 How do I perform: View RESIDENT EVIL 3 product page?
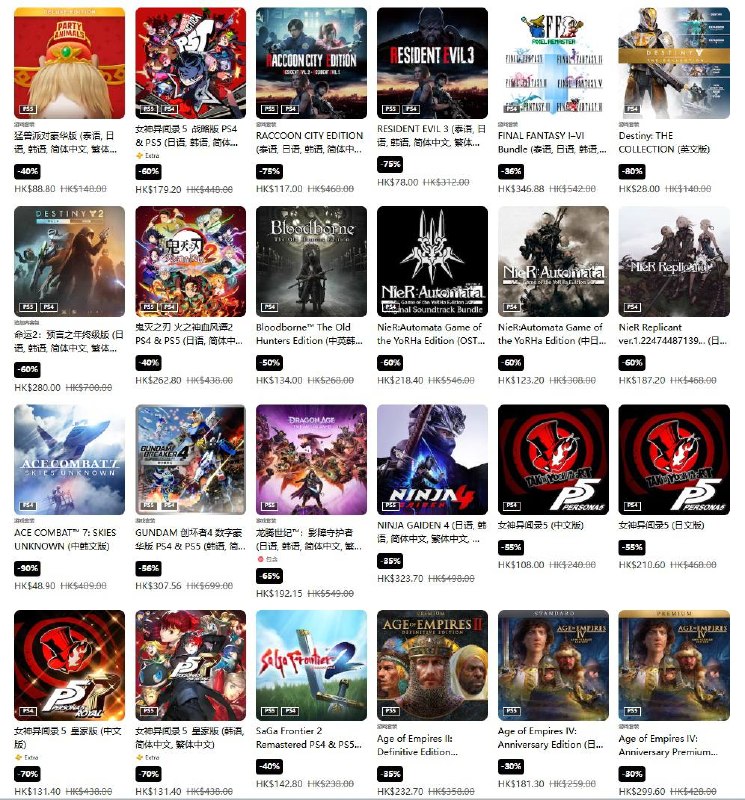(432, 63)
